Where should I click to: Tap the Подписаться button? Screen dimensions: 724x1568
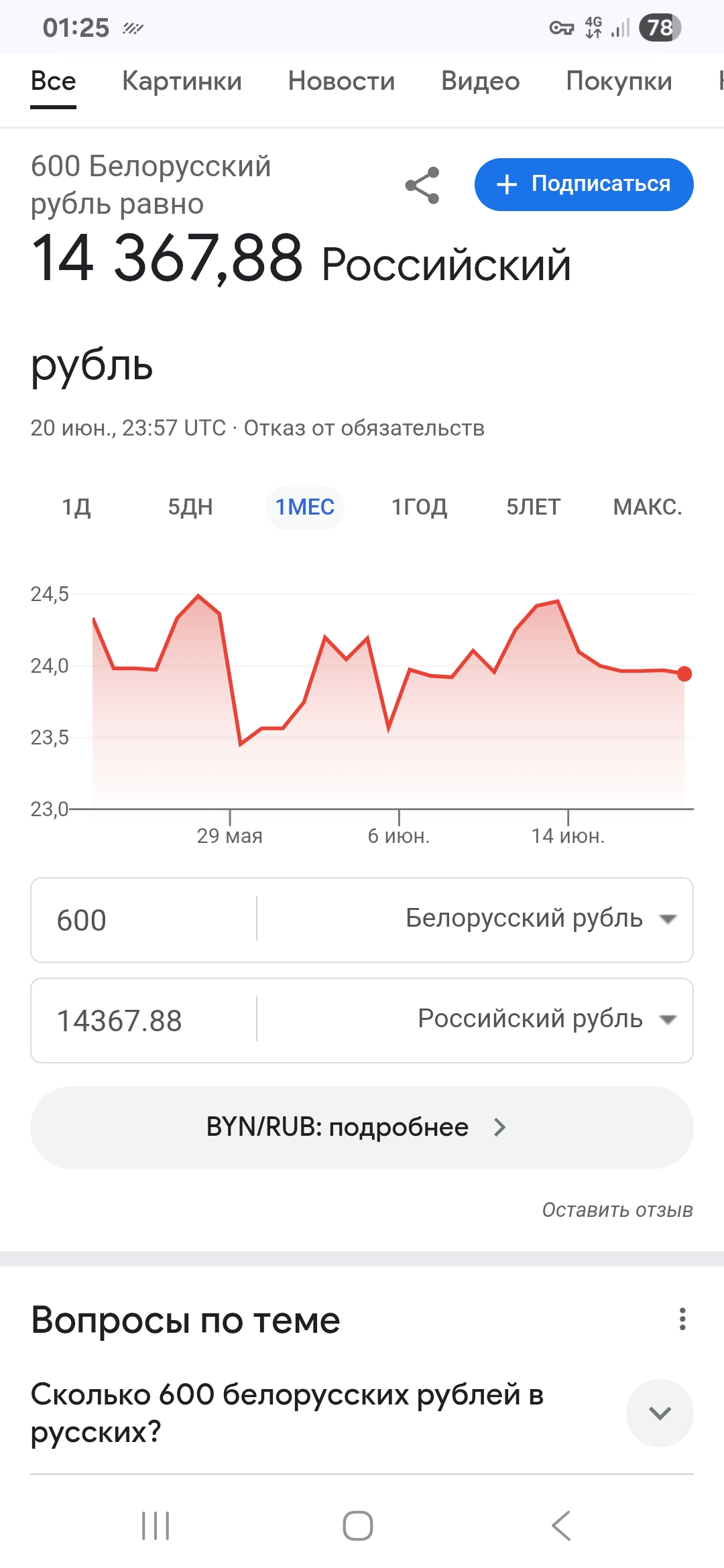coord(583,184)
